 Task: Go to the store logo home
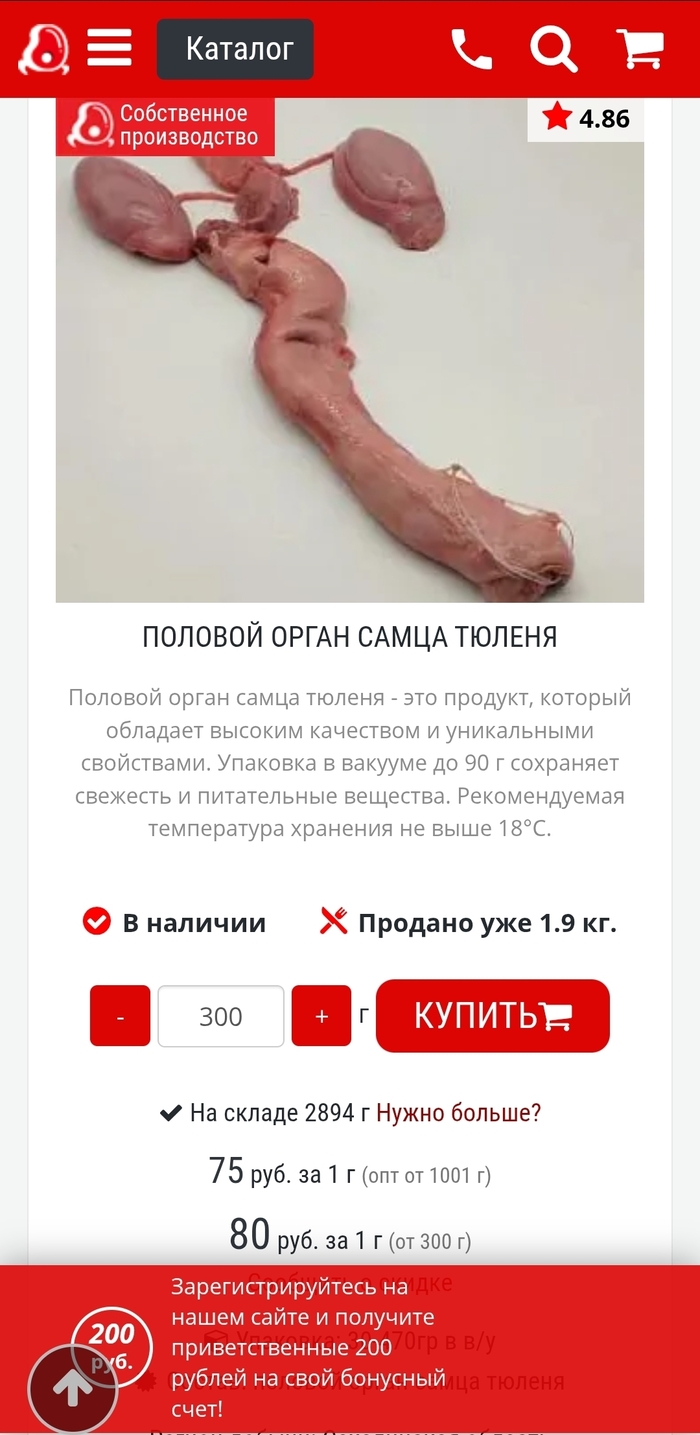click(x=43, y=48)
